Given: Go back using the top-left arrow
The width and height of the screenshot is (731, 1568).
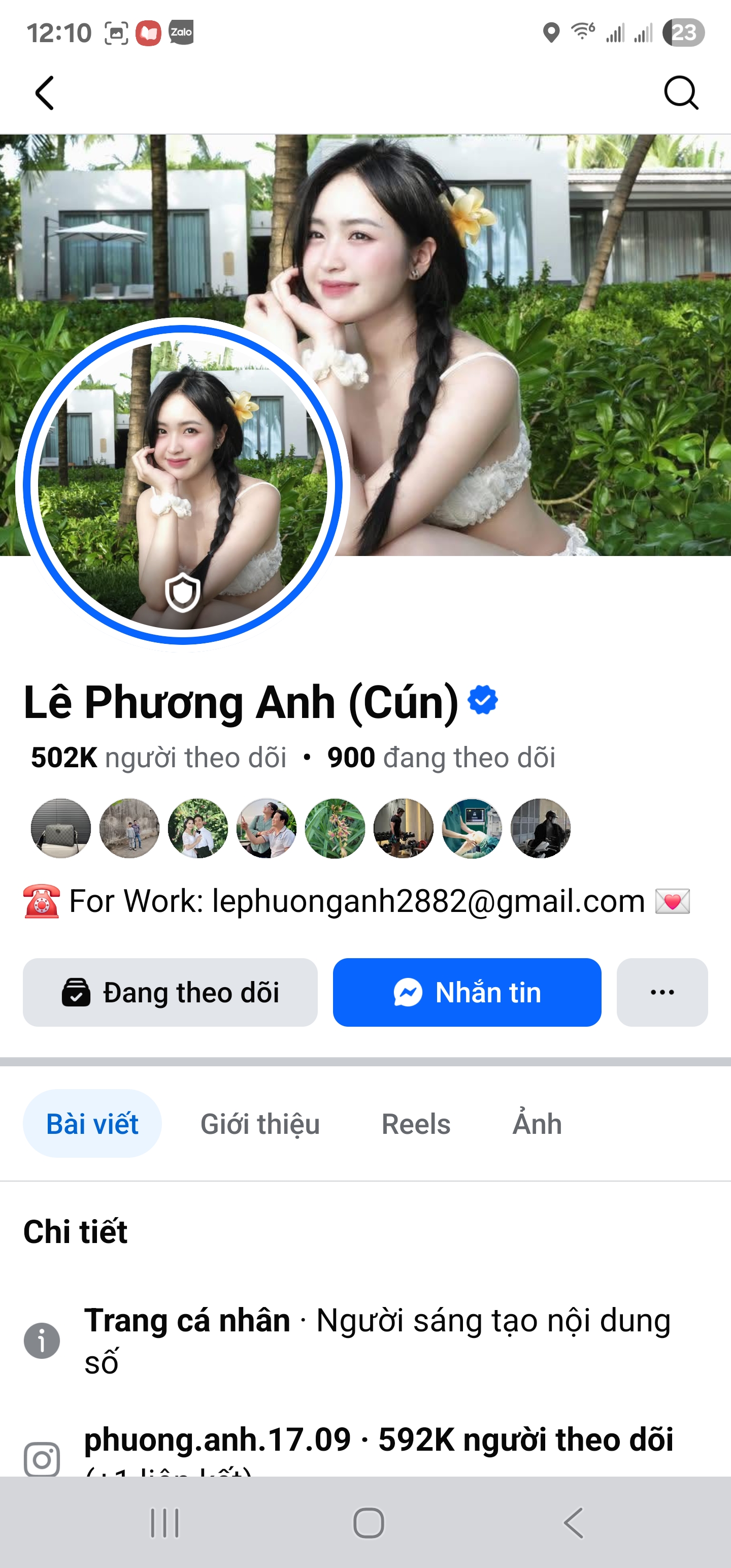Looking at the screenshot, I should click(45, 93).
